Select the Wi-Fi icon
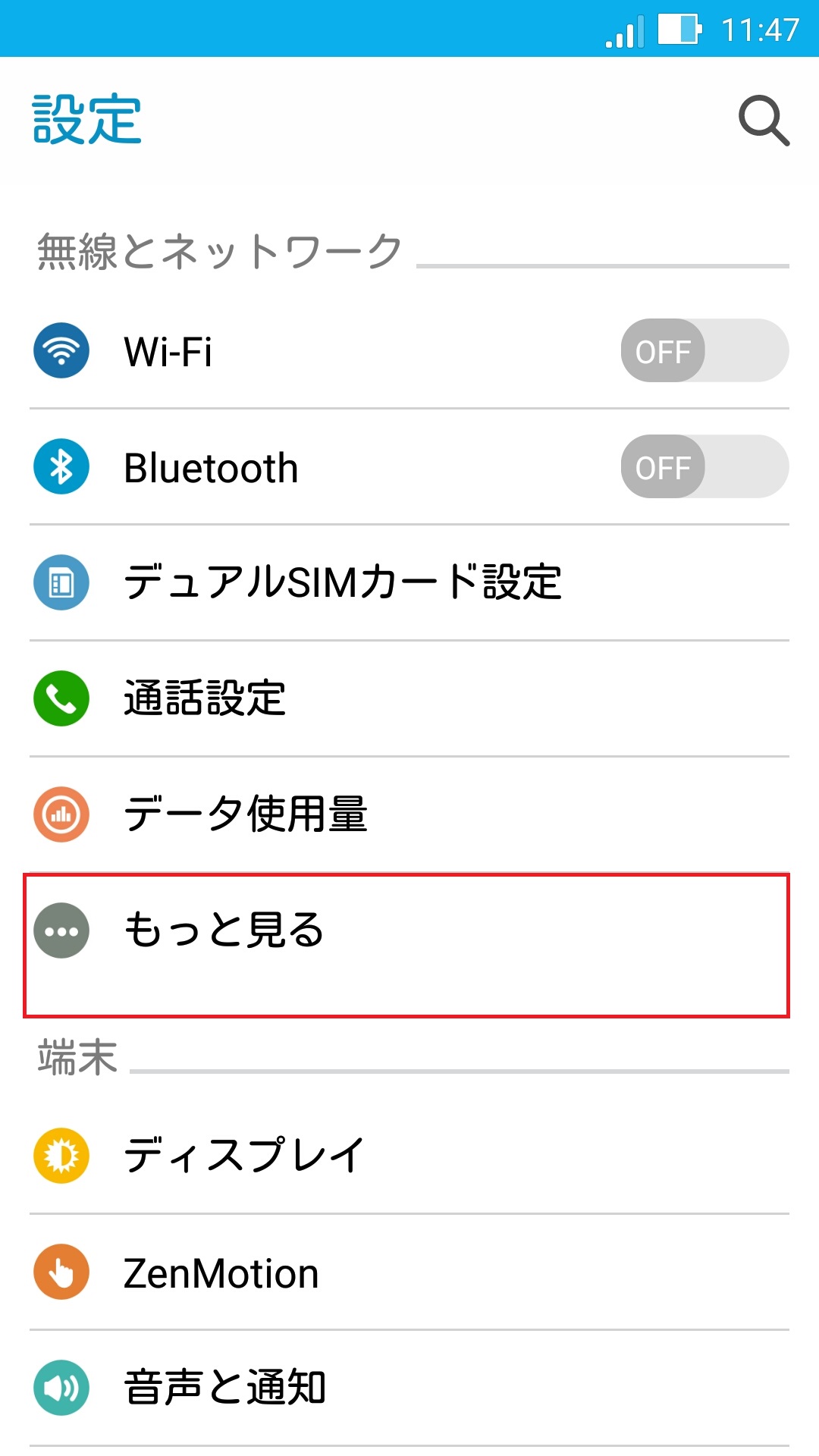Viewport: 819px width, 1456px height. (61, 350)
